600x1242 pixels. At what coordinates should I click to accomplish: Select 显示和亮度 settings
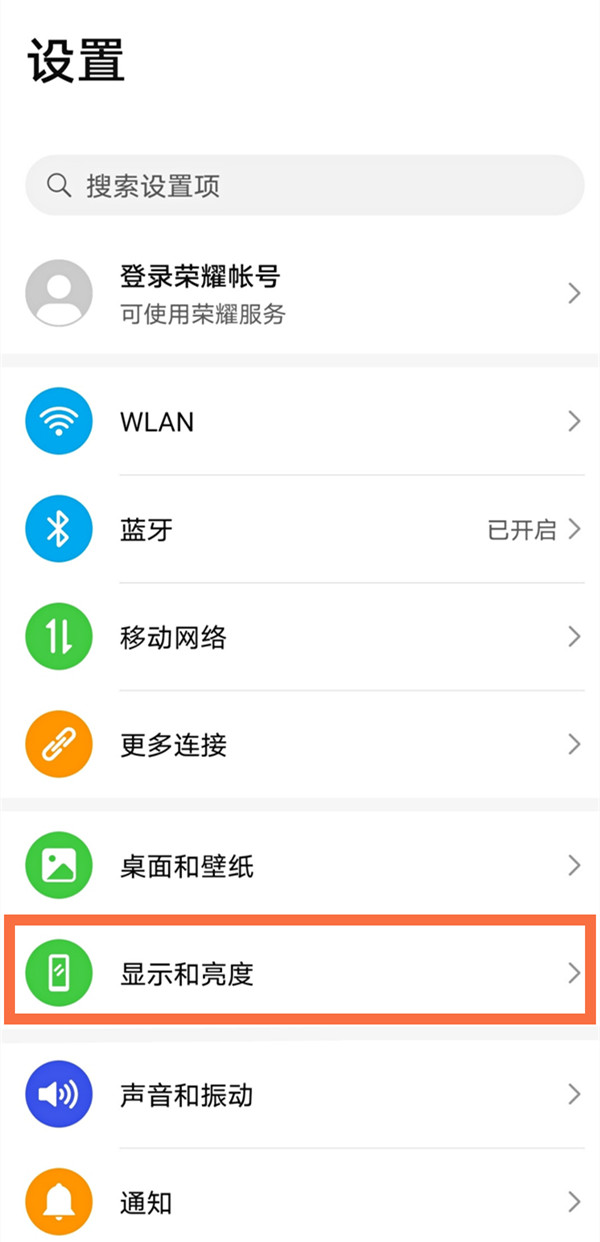coord(300,973)
